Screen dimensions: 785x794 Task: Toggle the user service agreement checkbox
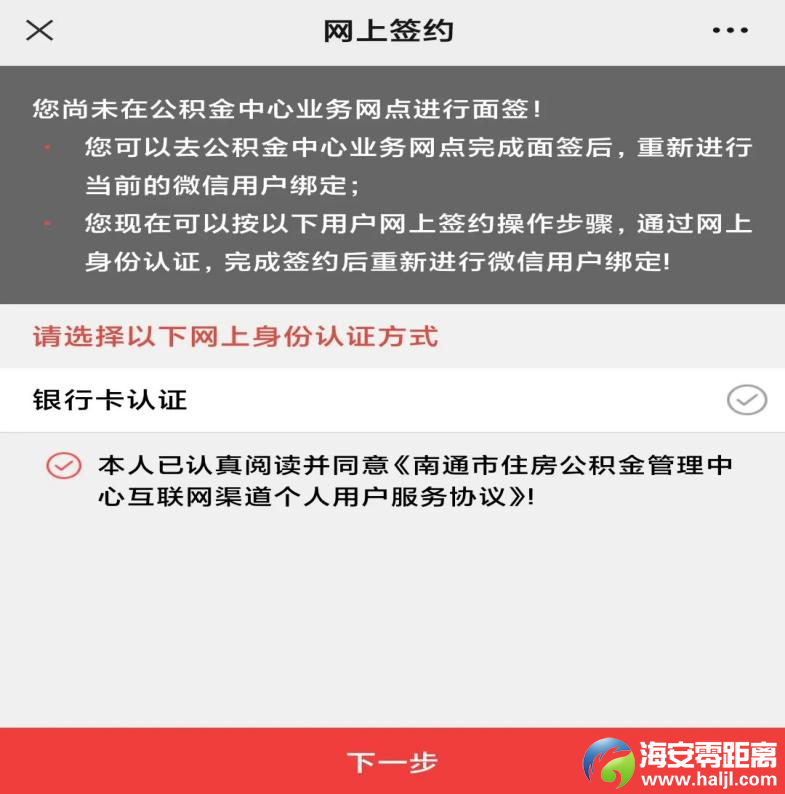(x=64, y=465)
